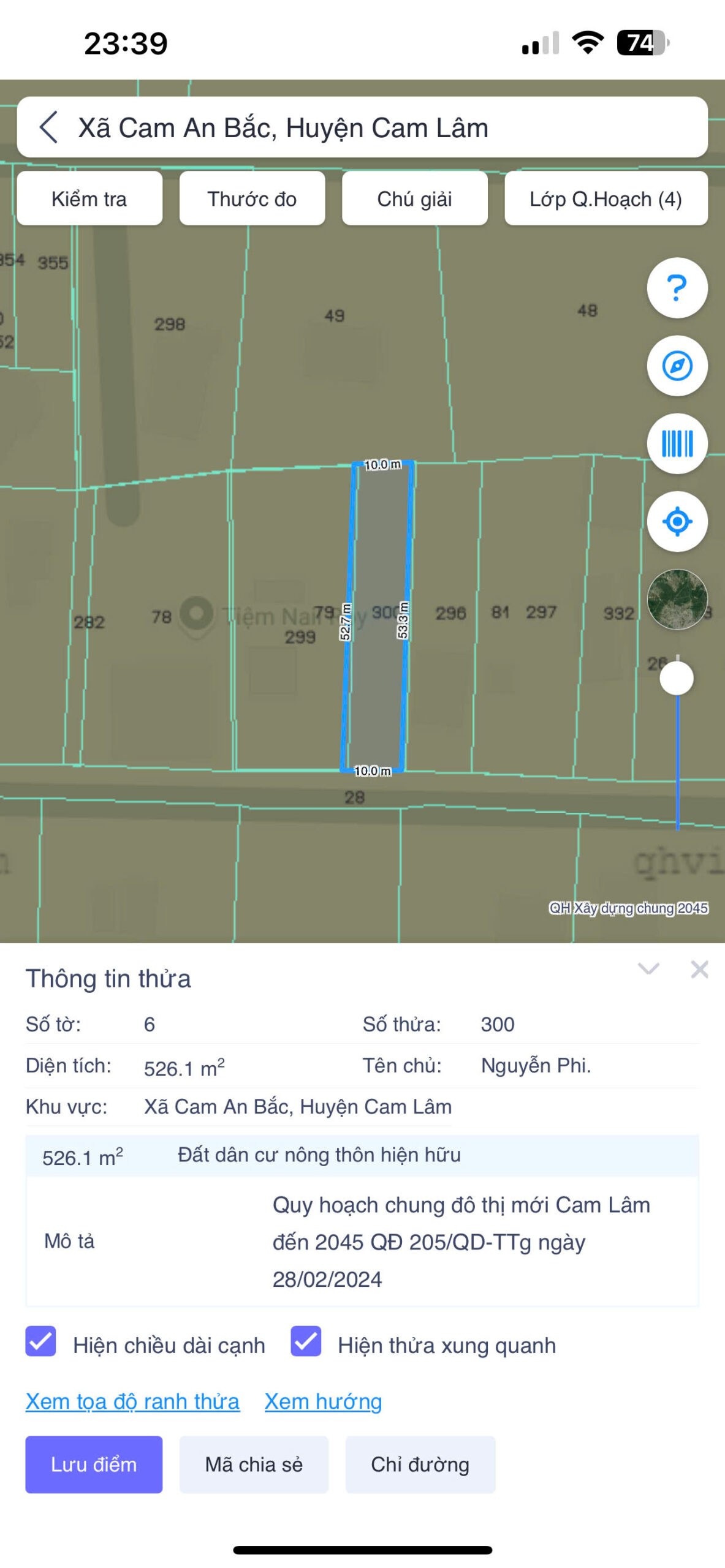This screenshot has height=1568, width=725.
Task: Open the Thước đo measuring tool
Action: click(x=252, y=198)
